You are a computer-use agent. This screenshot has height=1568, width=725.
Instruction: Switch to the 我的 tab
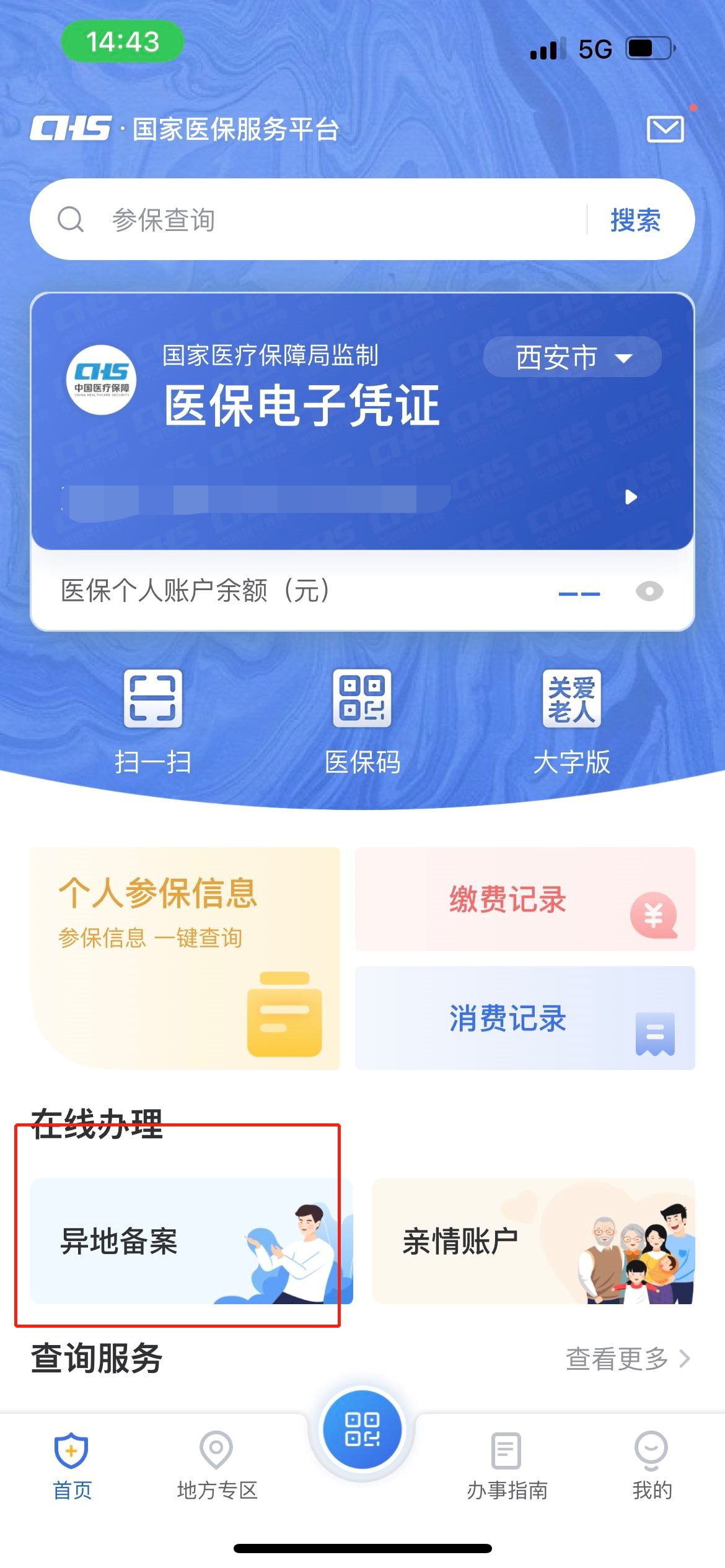651,1465
